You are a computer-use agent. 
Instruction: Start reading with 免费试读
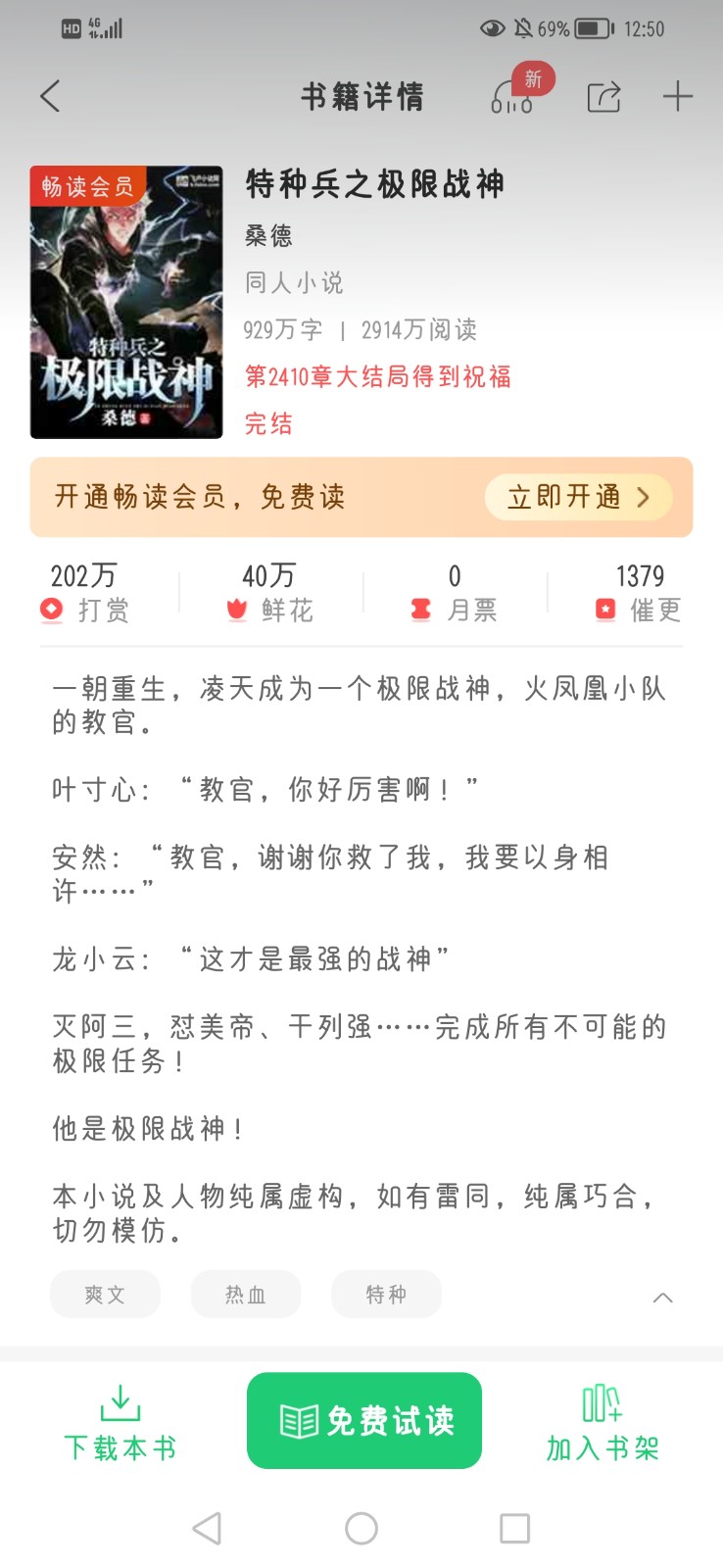[364, 1421]
